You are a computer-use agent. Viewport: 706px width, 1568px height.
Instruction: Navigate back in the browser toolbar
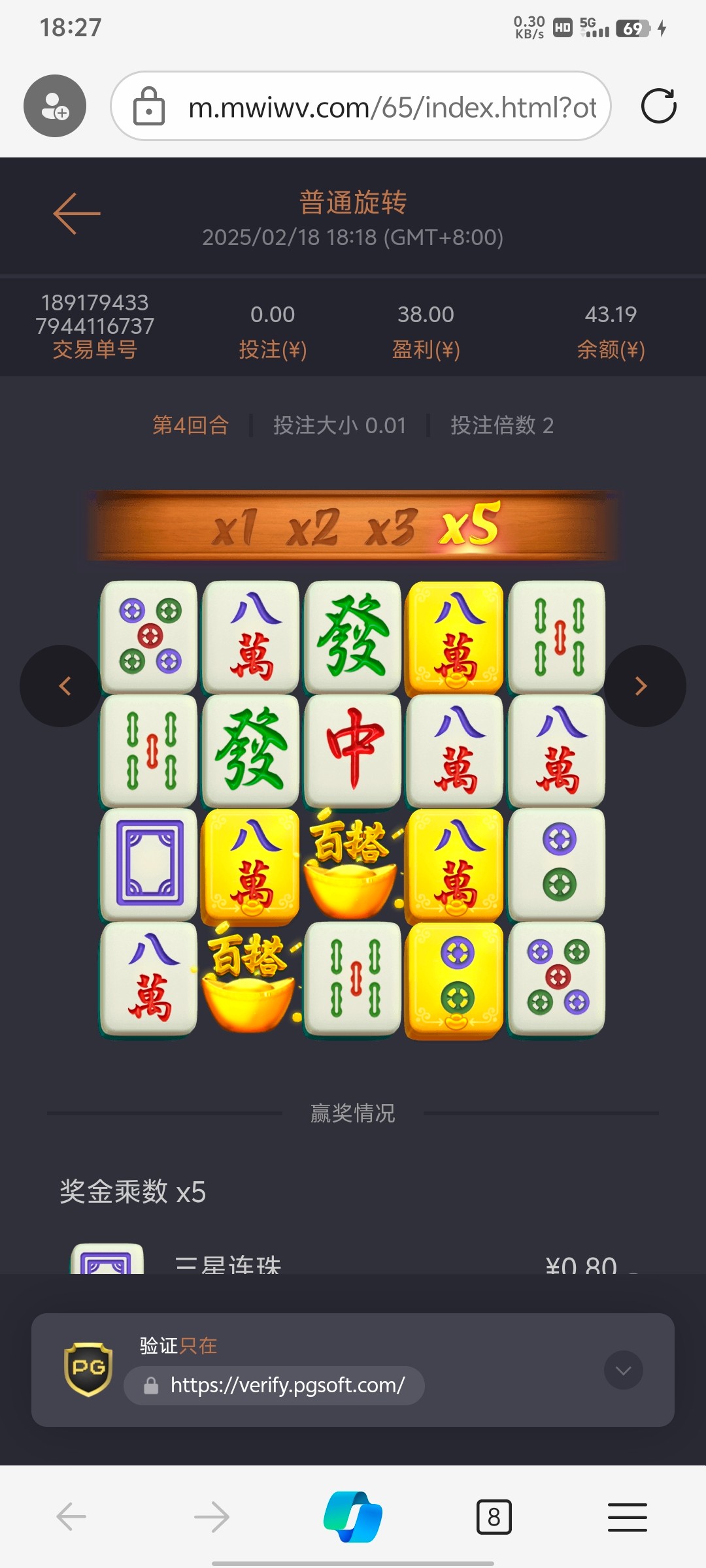(71, 1516)
